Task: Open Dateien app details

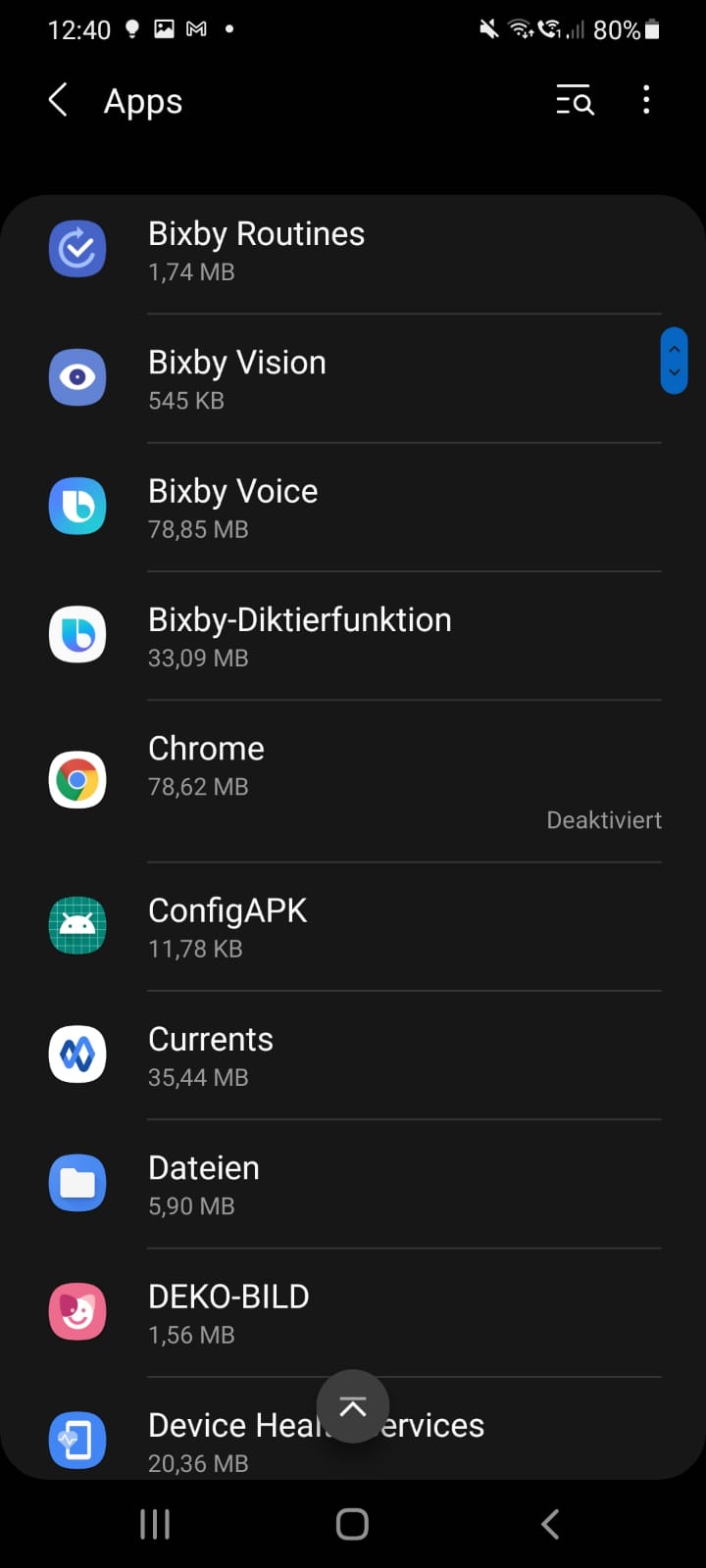Action: [353, 1183]
